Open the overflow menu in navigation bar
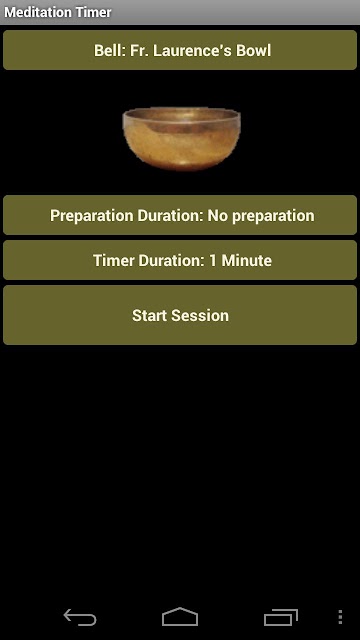 coord(340,617)
